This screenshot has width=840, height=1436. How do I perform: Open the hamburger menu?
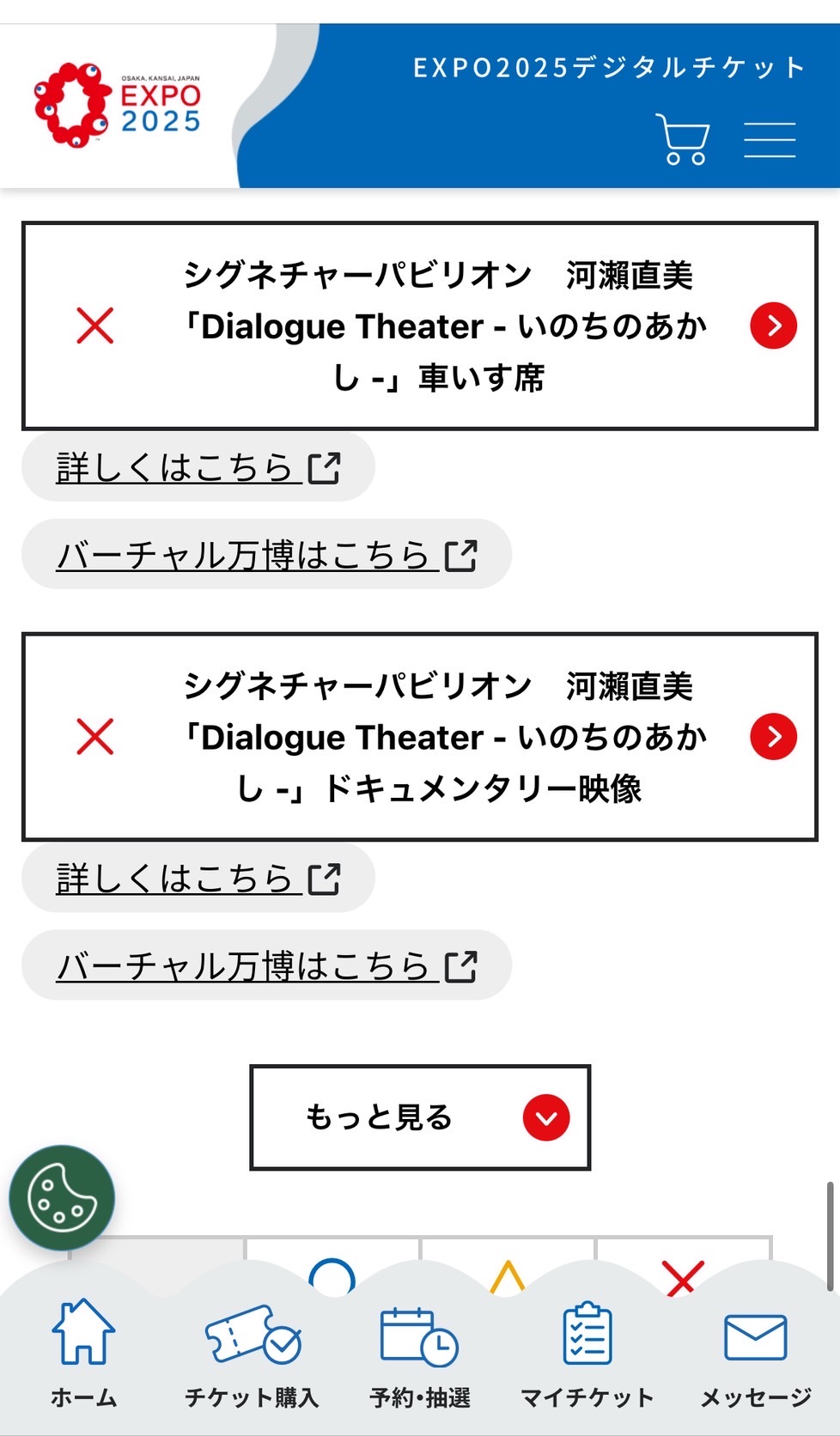[770, 140]
